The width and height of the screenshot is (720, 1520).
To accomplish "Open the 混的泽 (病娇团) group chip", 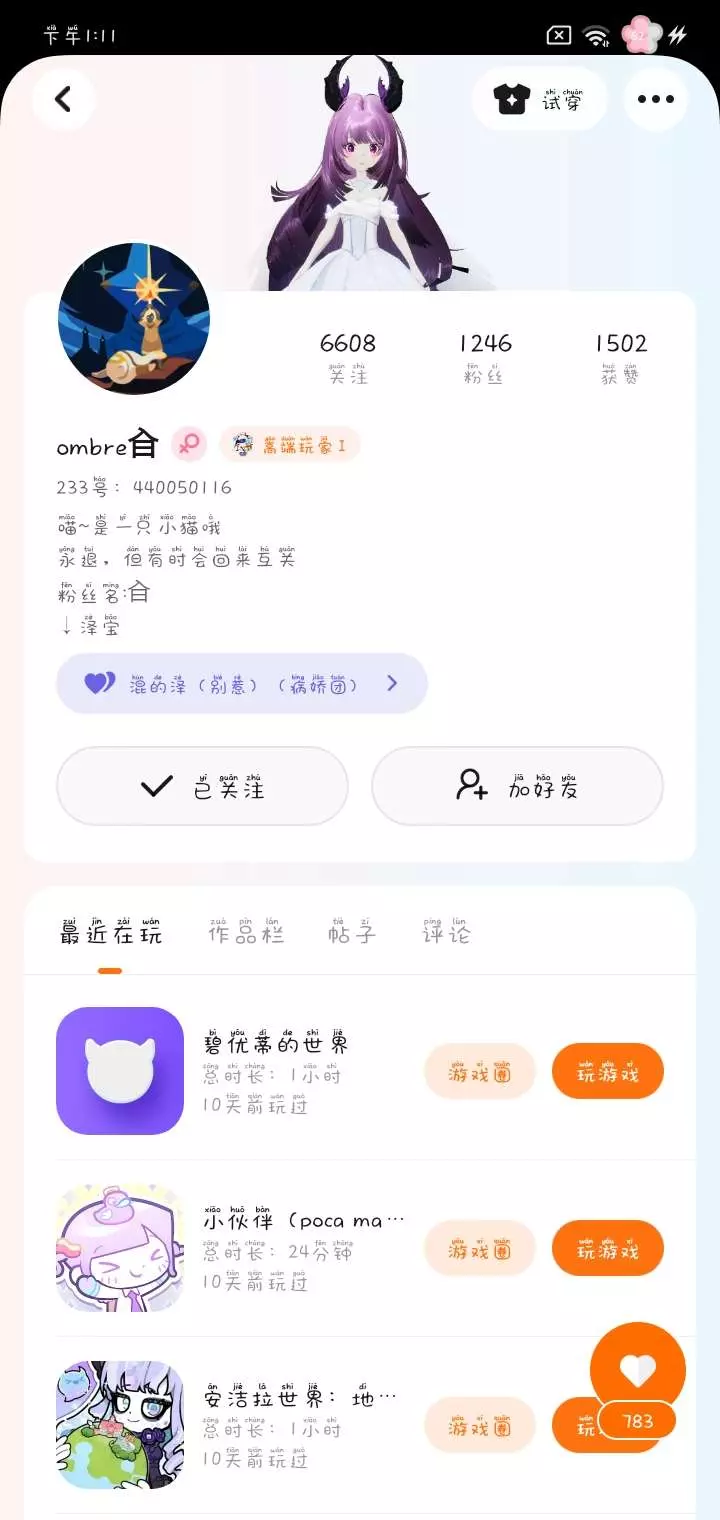I will coord(242,684).
